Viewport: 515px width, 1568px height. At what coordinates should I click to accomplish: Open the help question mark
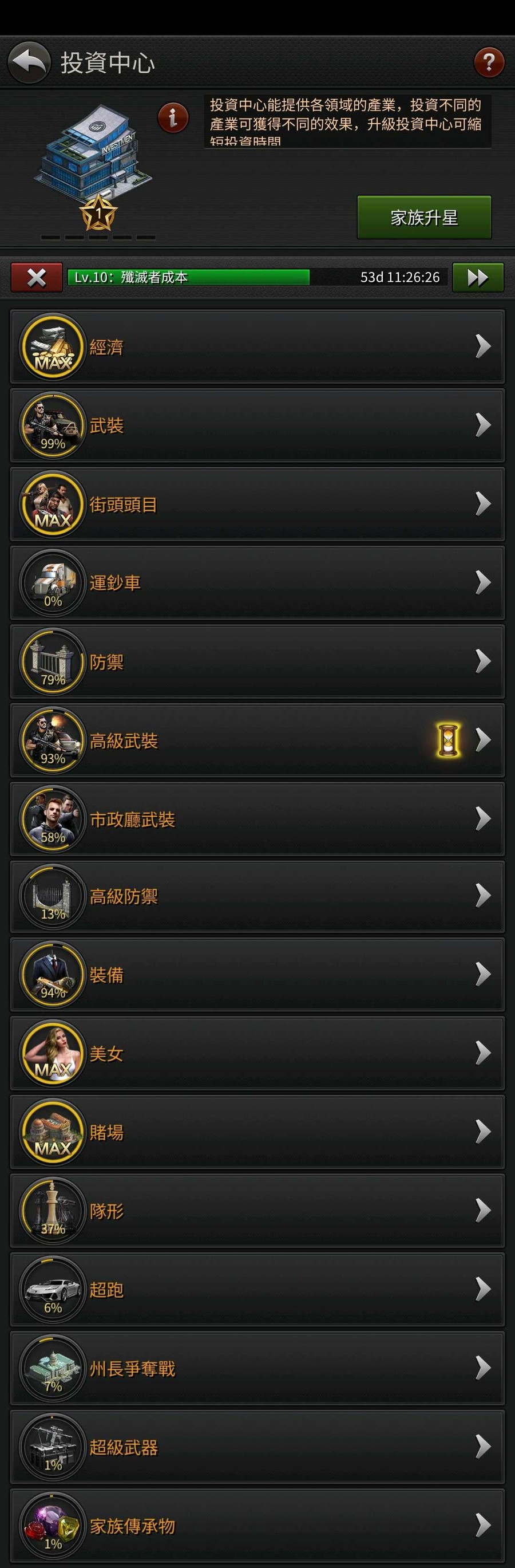pos(489,62)
